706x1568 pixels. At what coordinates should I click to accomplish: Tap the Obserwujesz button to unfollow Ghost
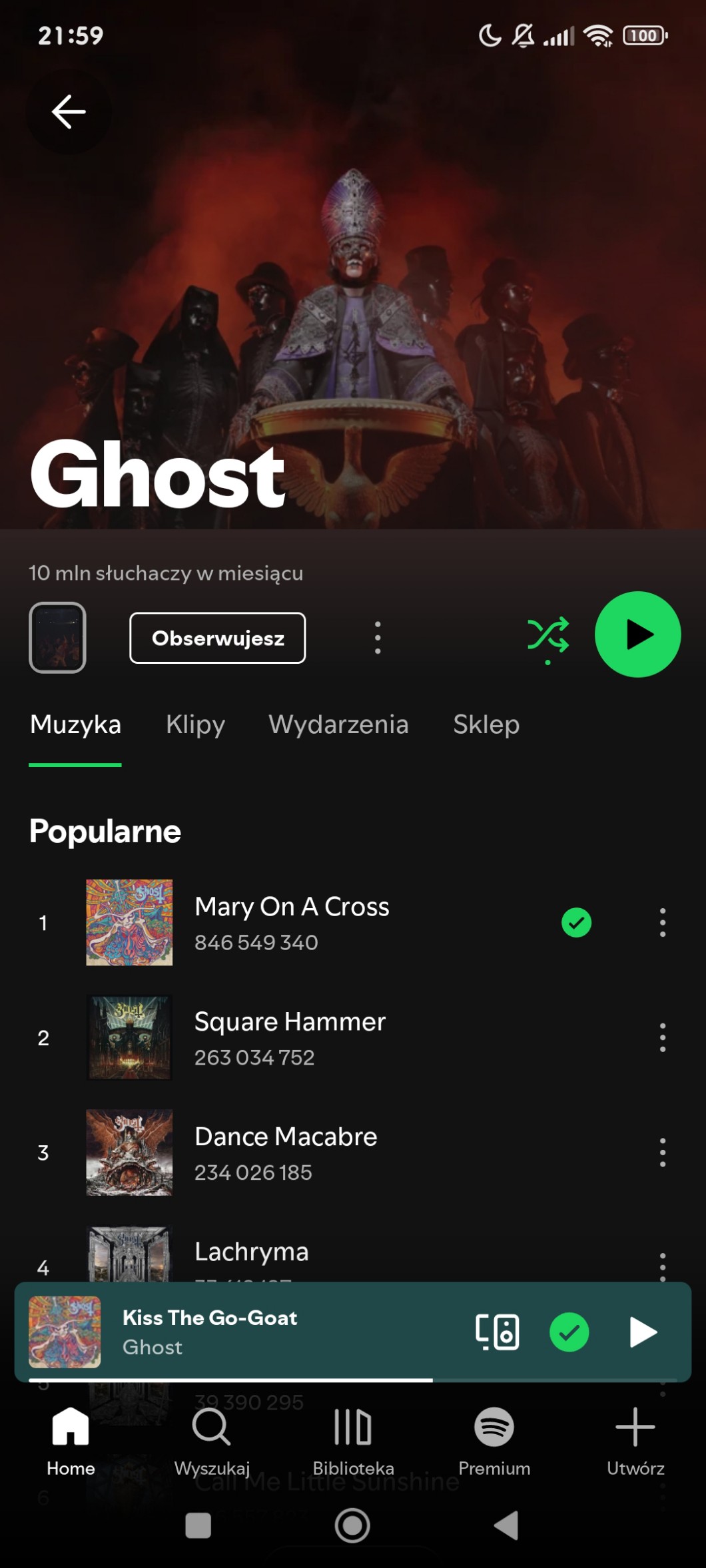point(218,638)
